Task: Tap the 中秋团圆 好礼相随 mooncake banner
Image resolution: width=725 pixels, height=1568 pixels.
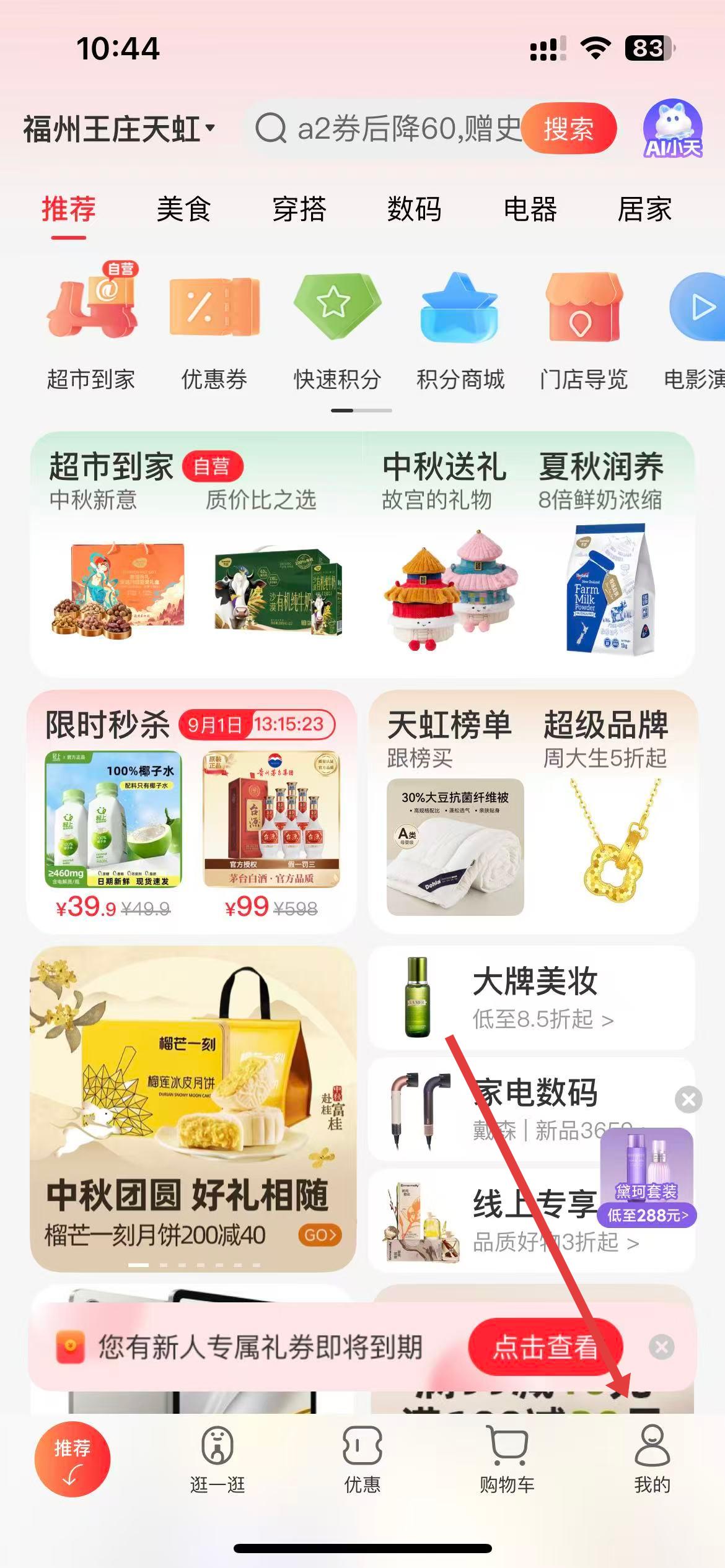Action: [193, 1108]
